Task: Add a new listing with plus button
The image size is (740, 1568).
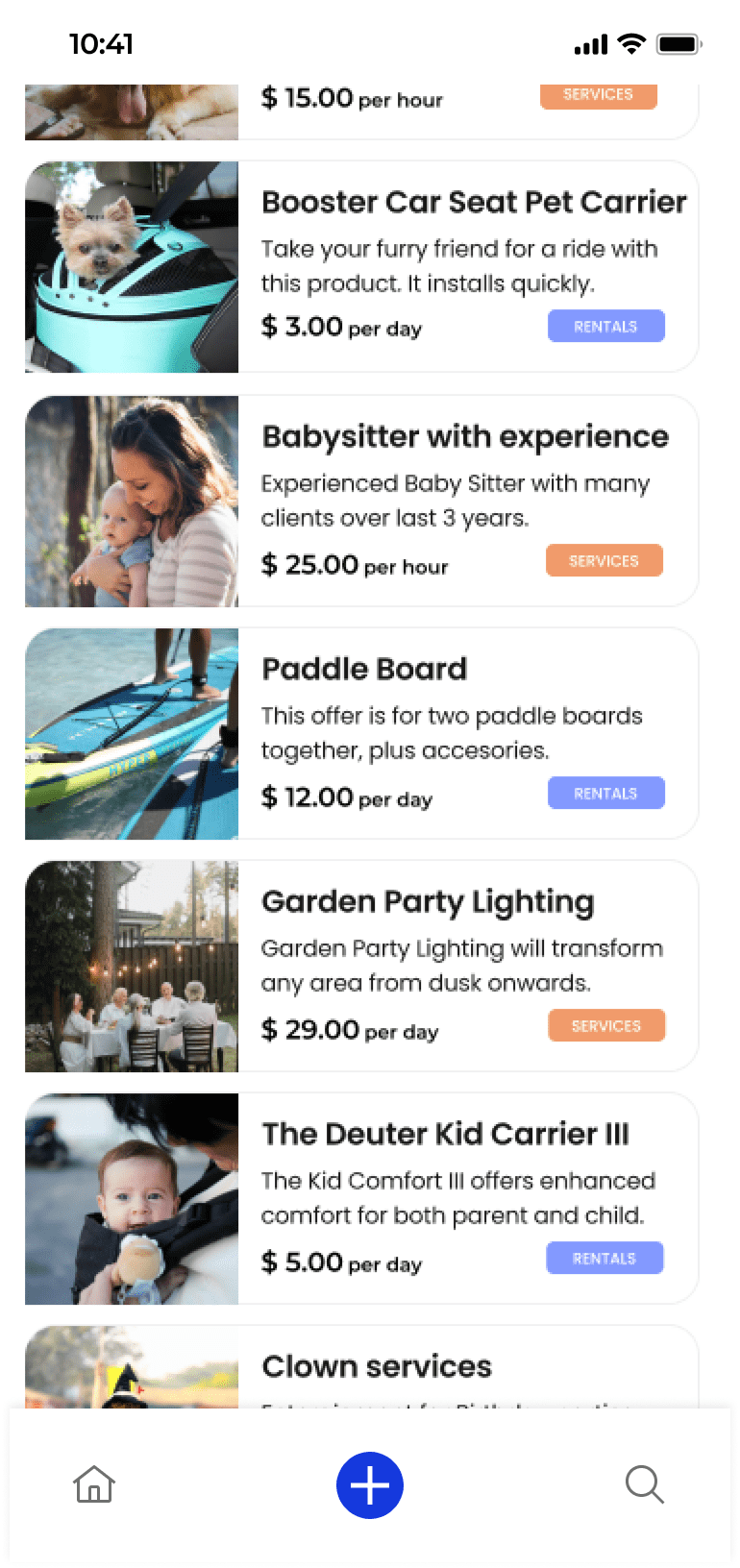Action: click(x=369, y=1484)
